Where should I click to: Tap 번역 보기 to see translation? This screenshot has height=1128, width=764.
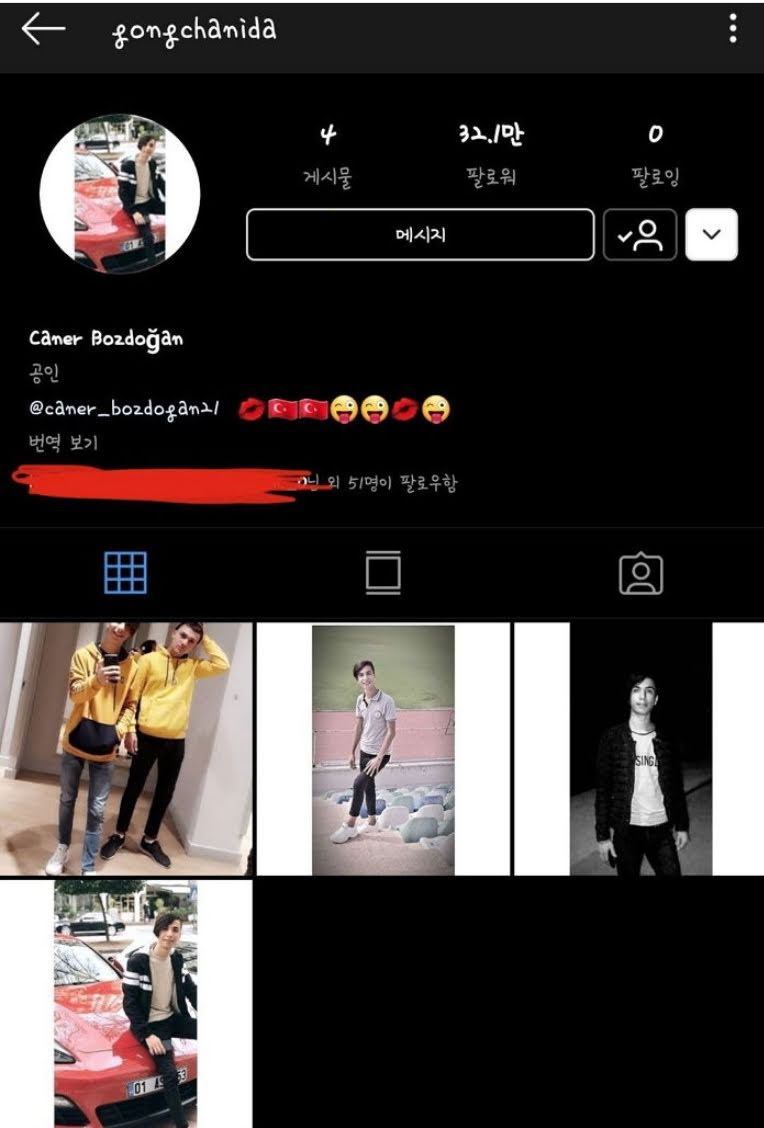(x=64, y=442)
